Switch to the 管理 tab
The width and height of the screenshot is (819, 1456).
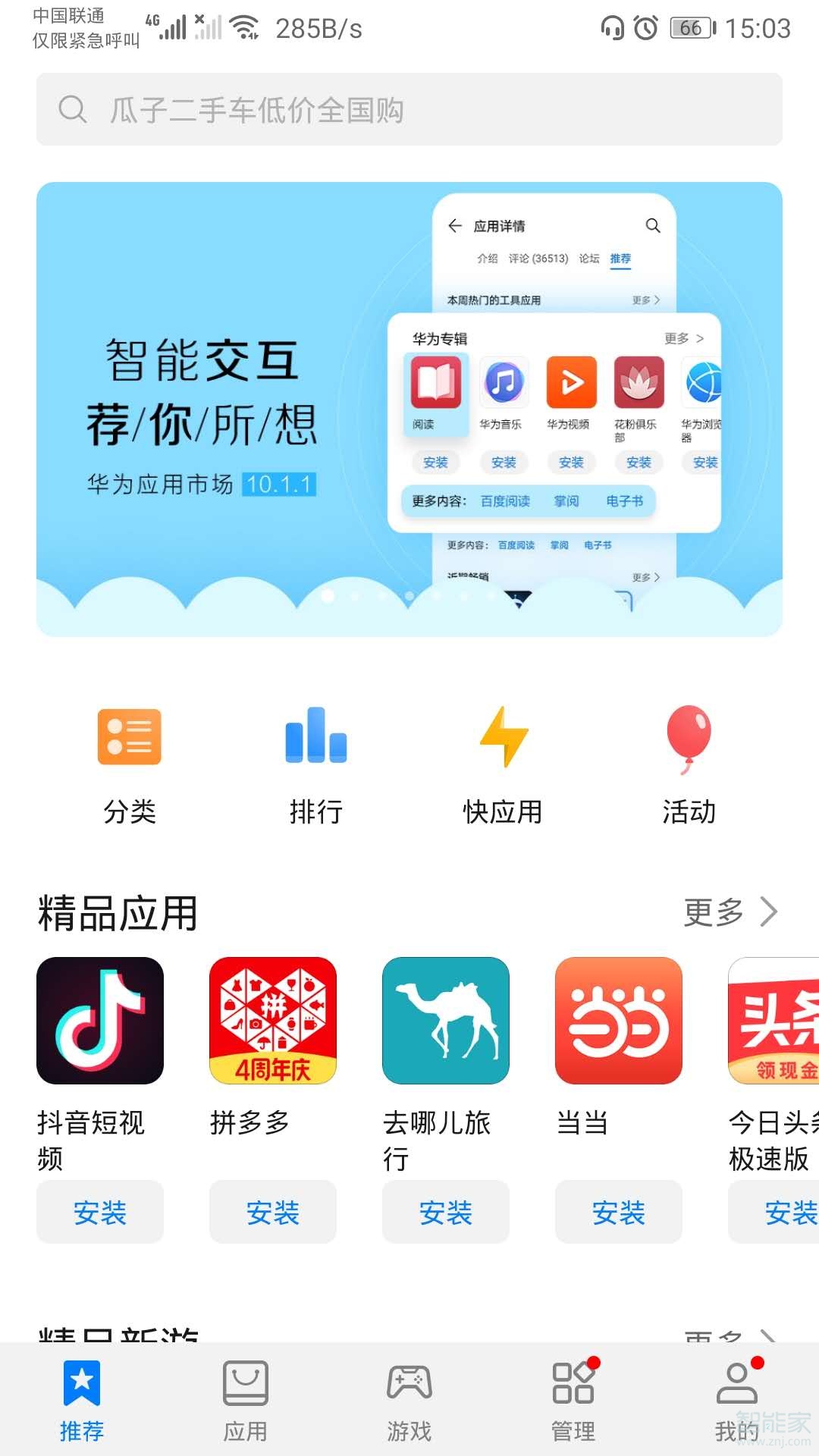[x=573, y=1400]
